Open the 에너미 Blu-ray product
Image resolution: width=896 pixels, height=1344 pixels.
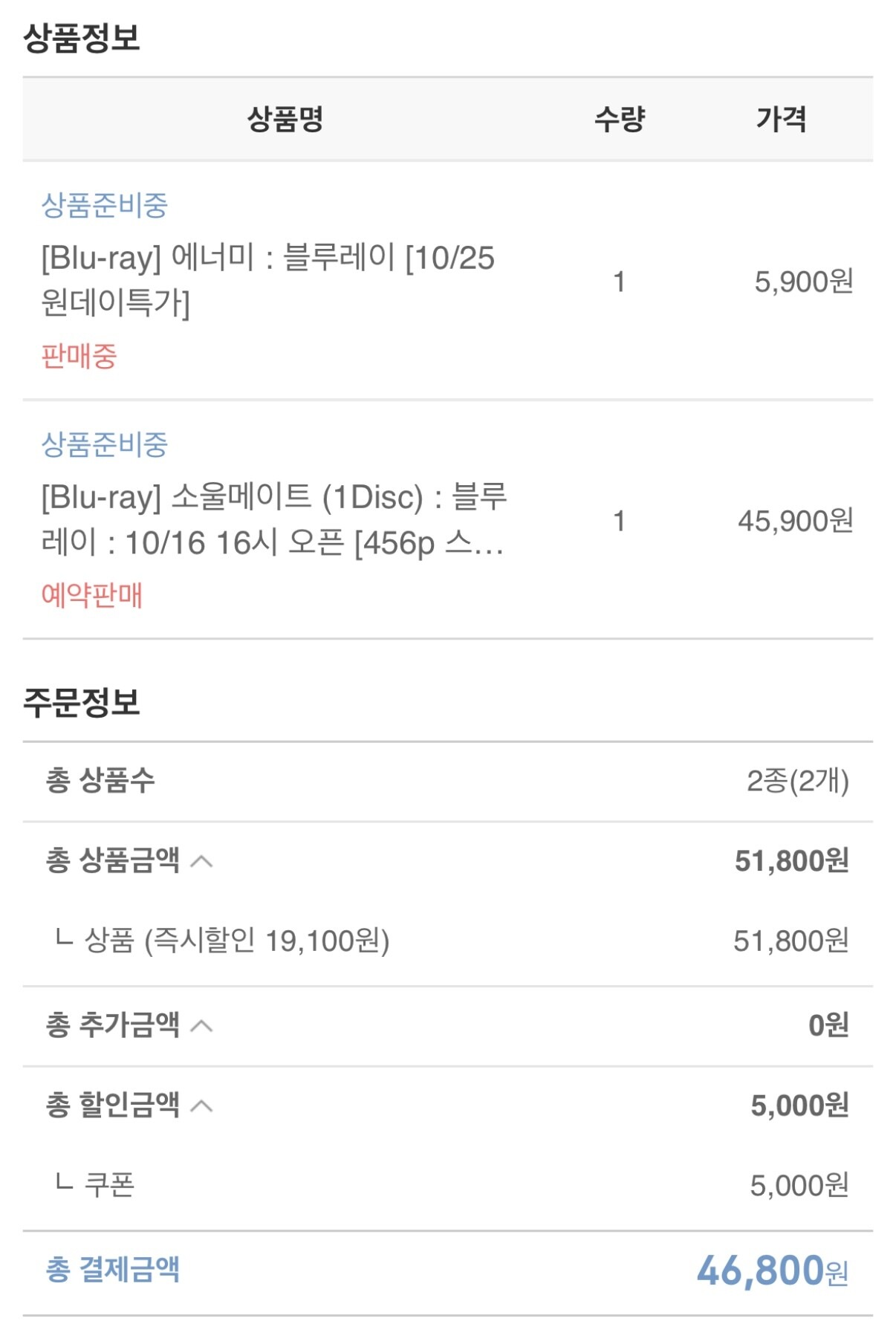coord(267,280)
